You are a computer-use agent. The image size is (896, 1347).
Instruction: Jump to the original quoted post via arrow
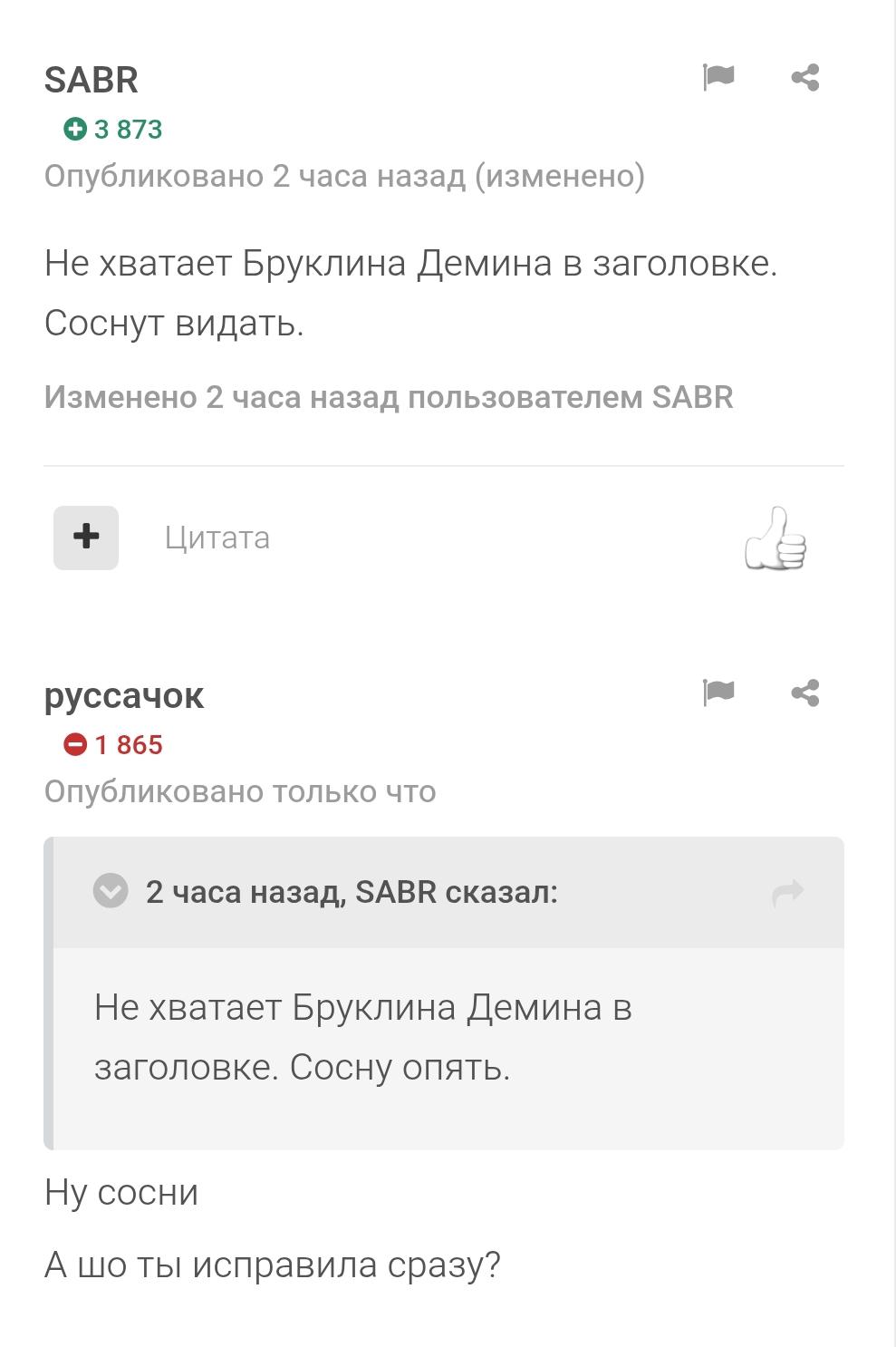click(787, 893)
